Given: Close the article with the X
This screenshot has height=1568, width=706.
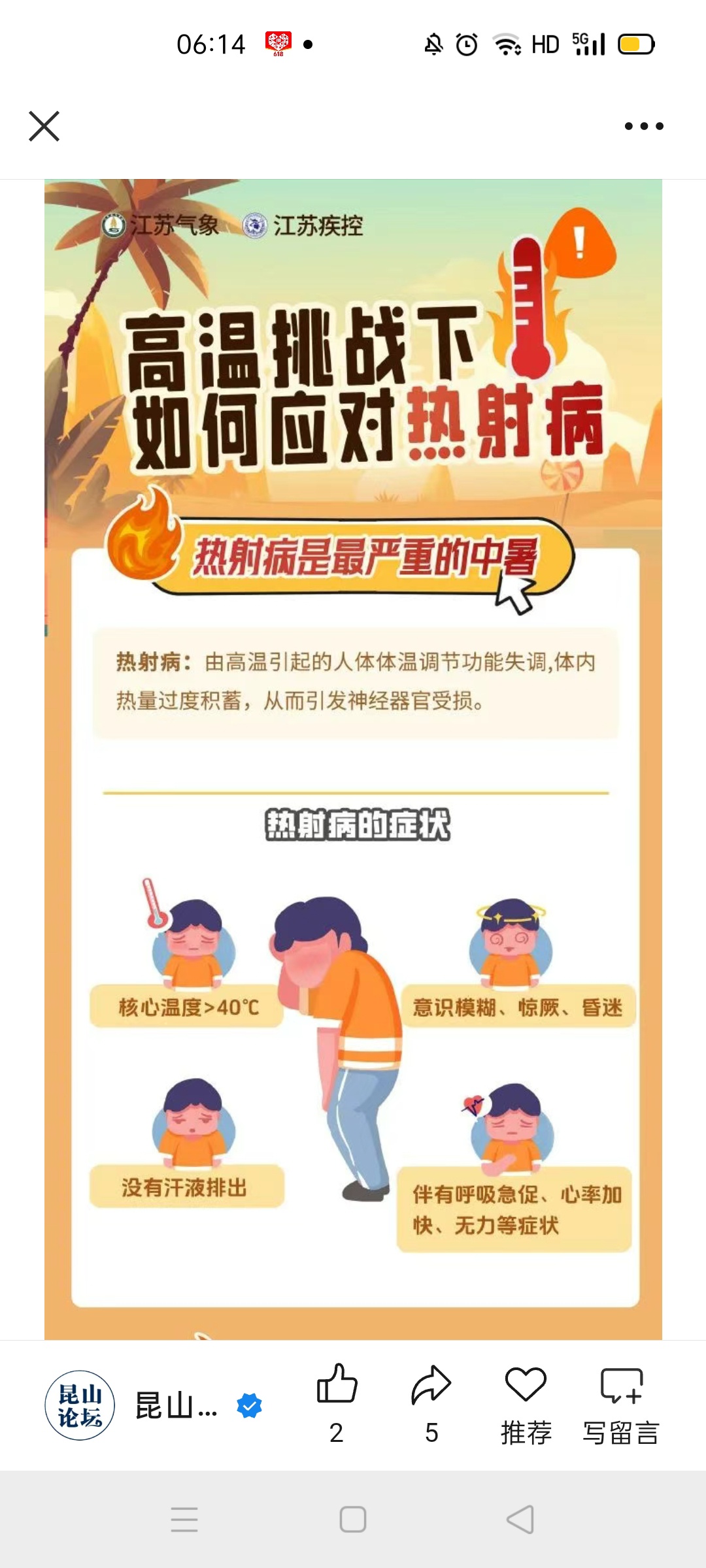Looking at the screenshot, I should [x=44, y=126].
